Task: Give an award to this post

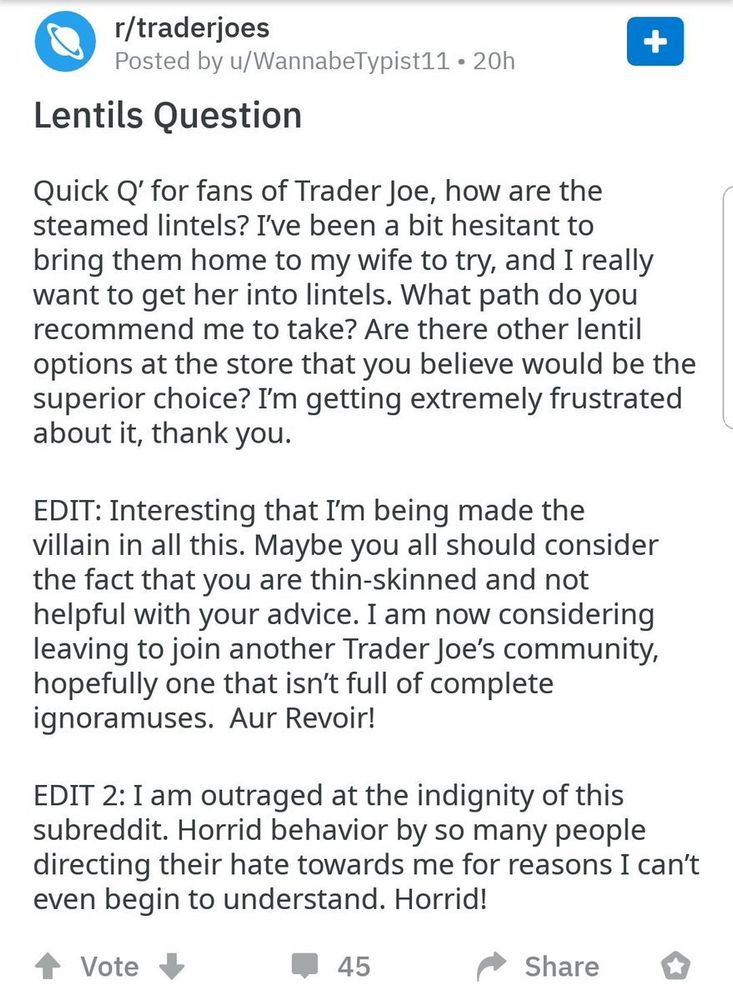Action: (x=676, y=966)
